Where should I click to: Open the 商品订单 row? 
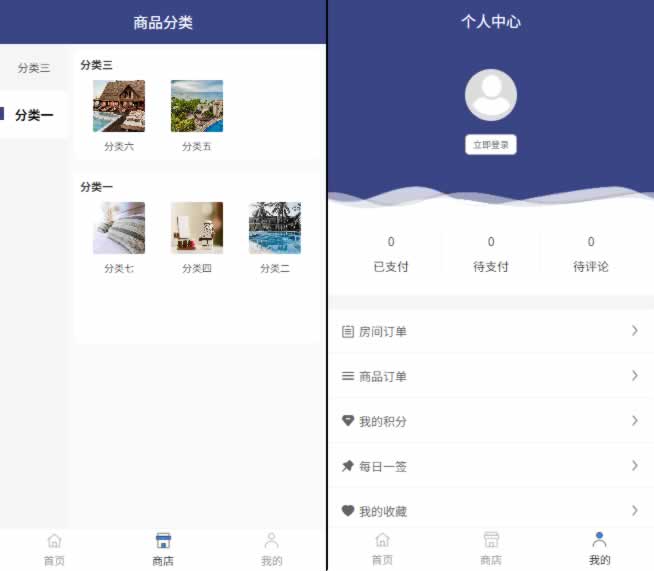pyautogui.click(x=491, y=376)
